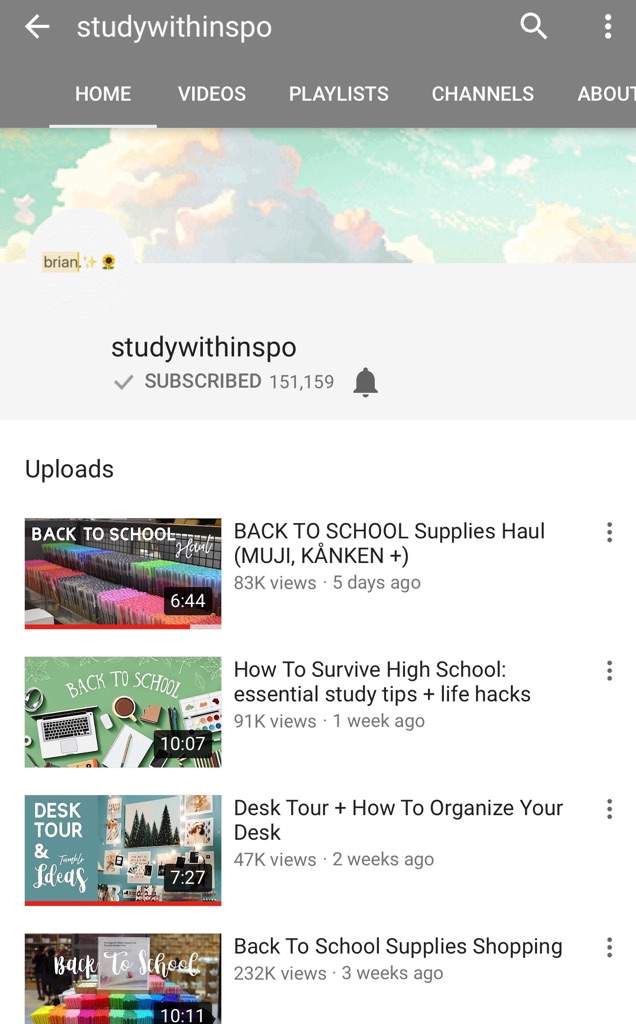Screen dimensions: 636x1024
Task: Open options for Back To School Supplies Shopping
Action: (609, 947)
